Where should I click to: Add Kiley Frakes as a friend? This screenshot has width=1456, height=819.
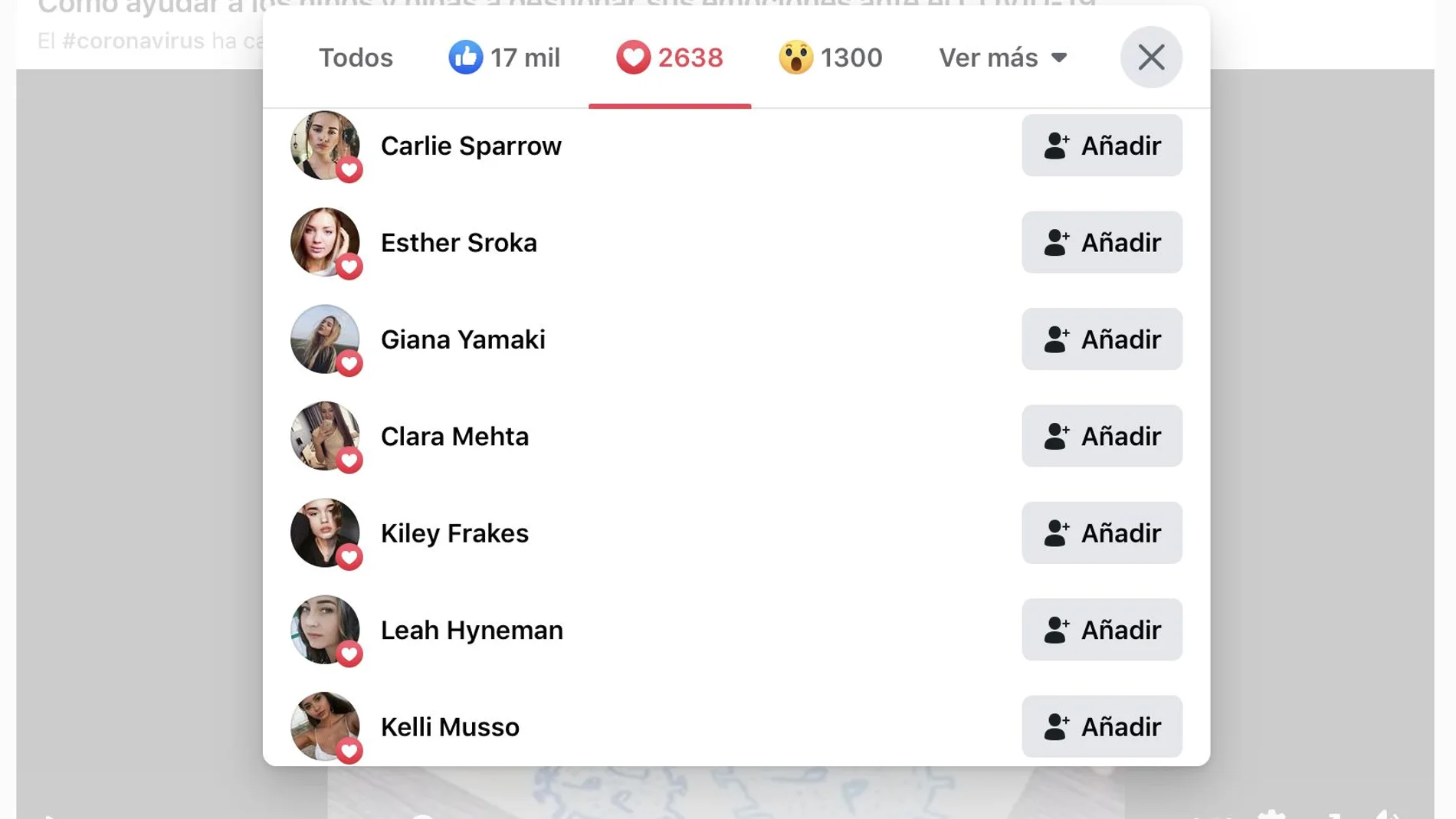1101,533
